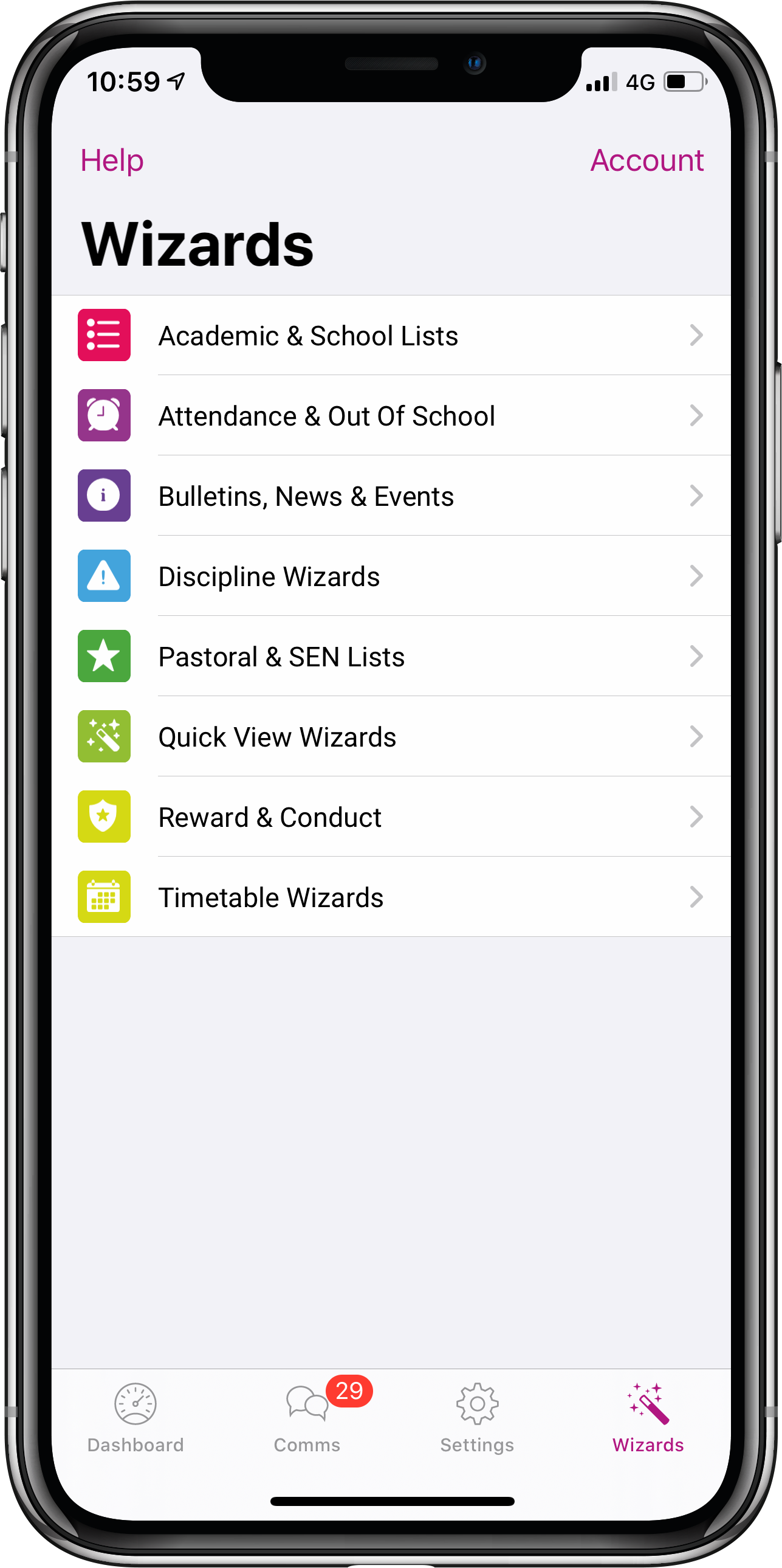Open the Help link
Viewport: 782px width, 1568px height.
pyautogui.click(x=112, y=161)
